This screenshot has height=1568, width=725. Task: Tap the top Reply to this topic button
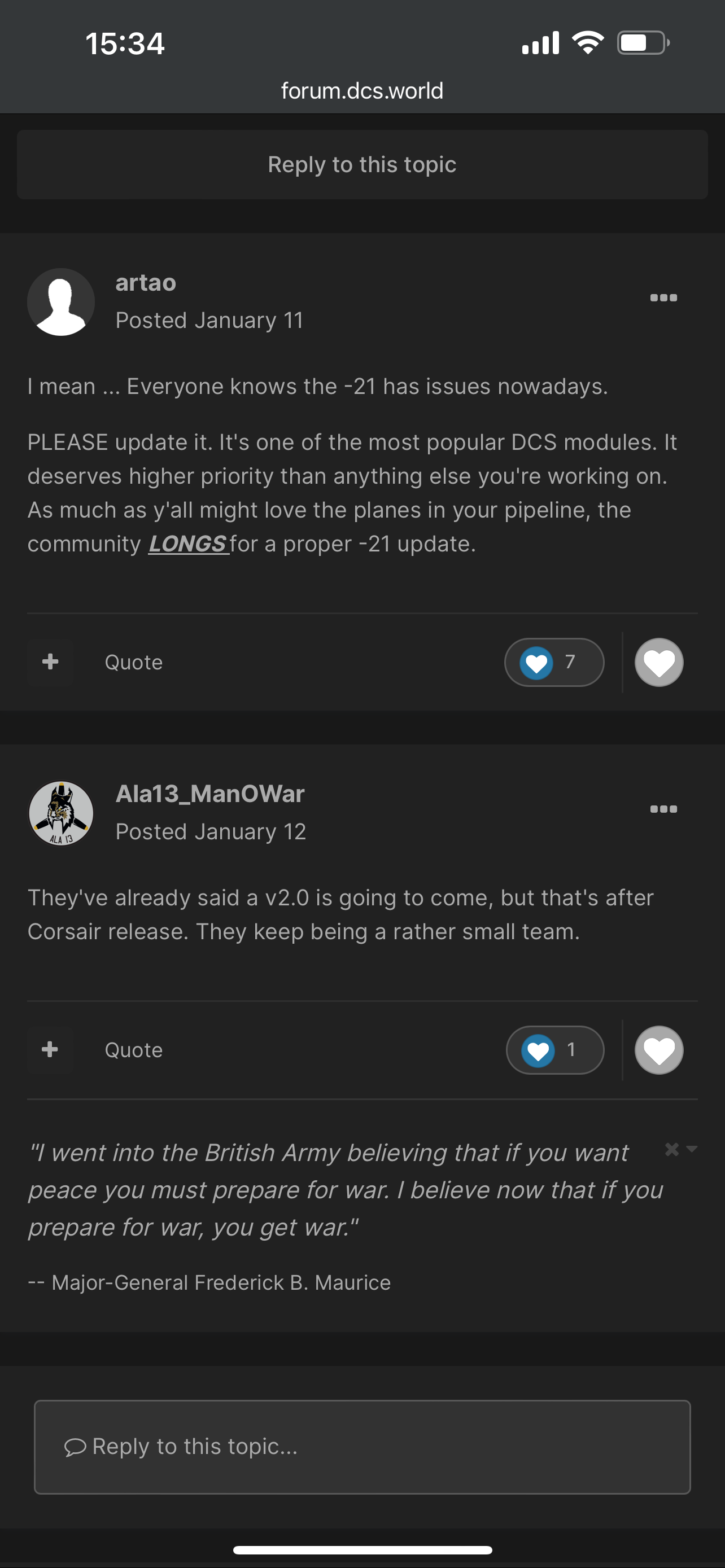coord(362,164)
